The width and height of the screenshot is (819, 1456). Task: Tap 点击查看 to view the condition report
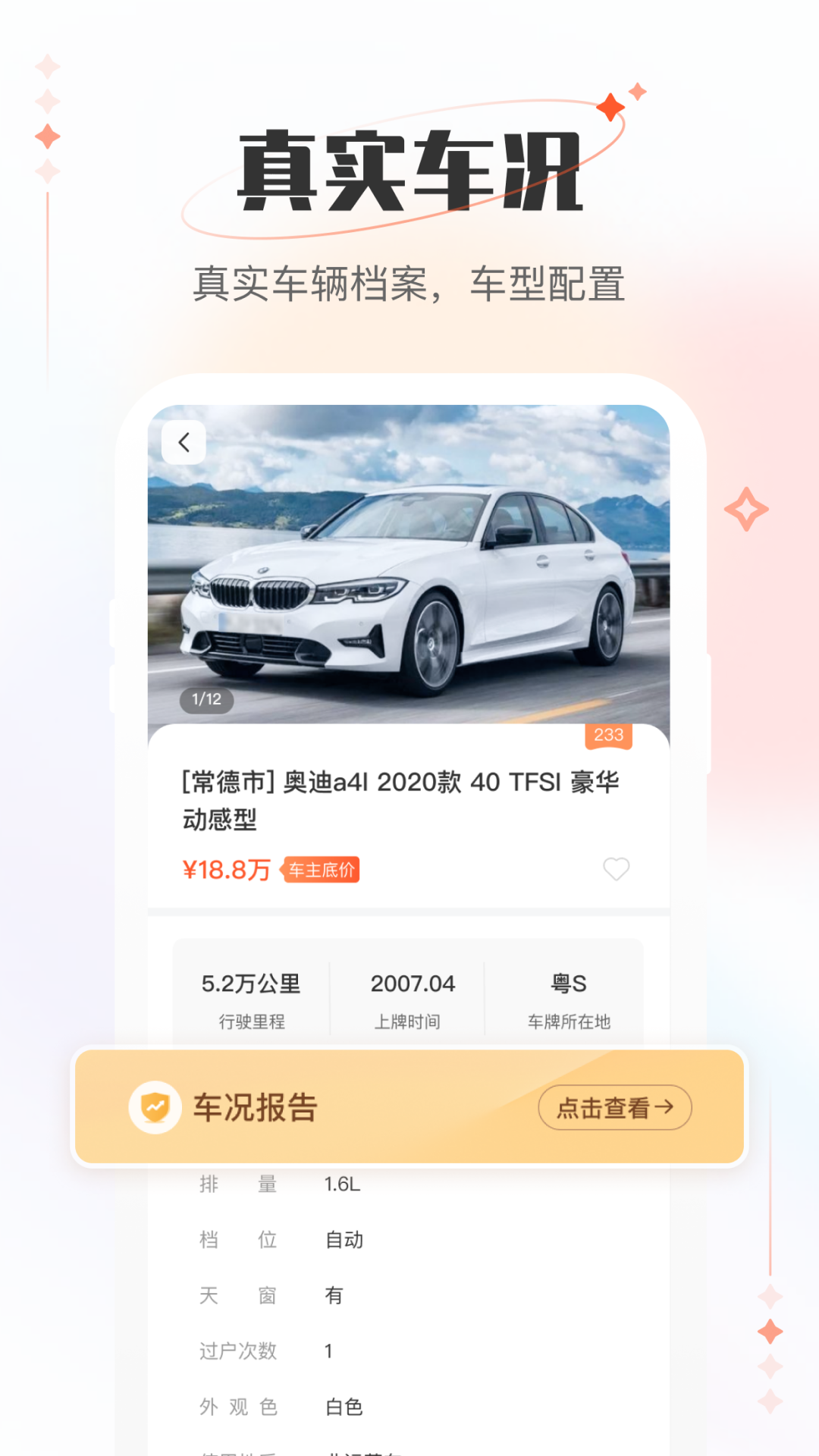[x=614, y=1107]
